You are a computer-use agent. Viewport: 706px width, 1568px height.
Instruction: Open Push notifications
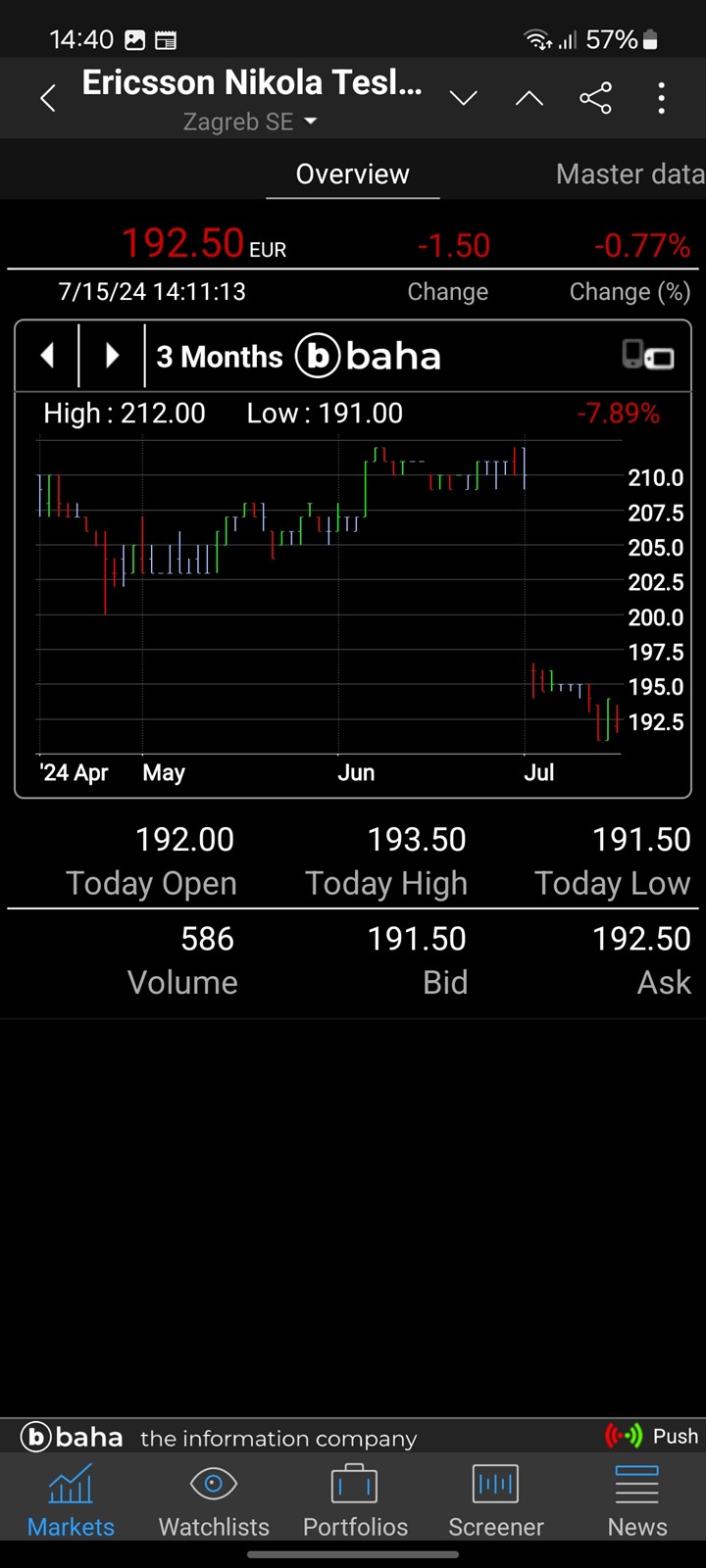click(x=652, y=1437)
